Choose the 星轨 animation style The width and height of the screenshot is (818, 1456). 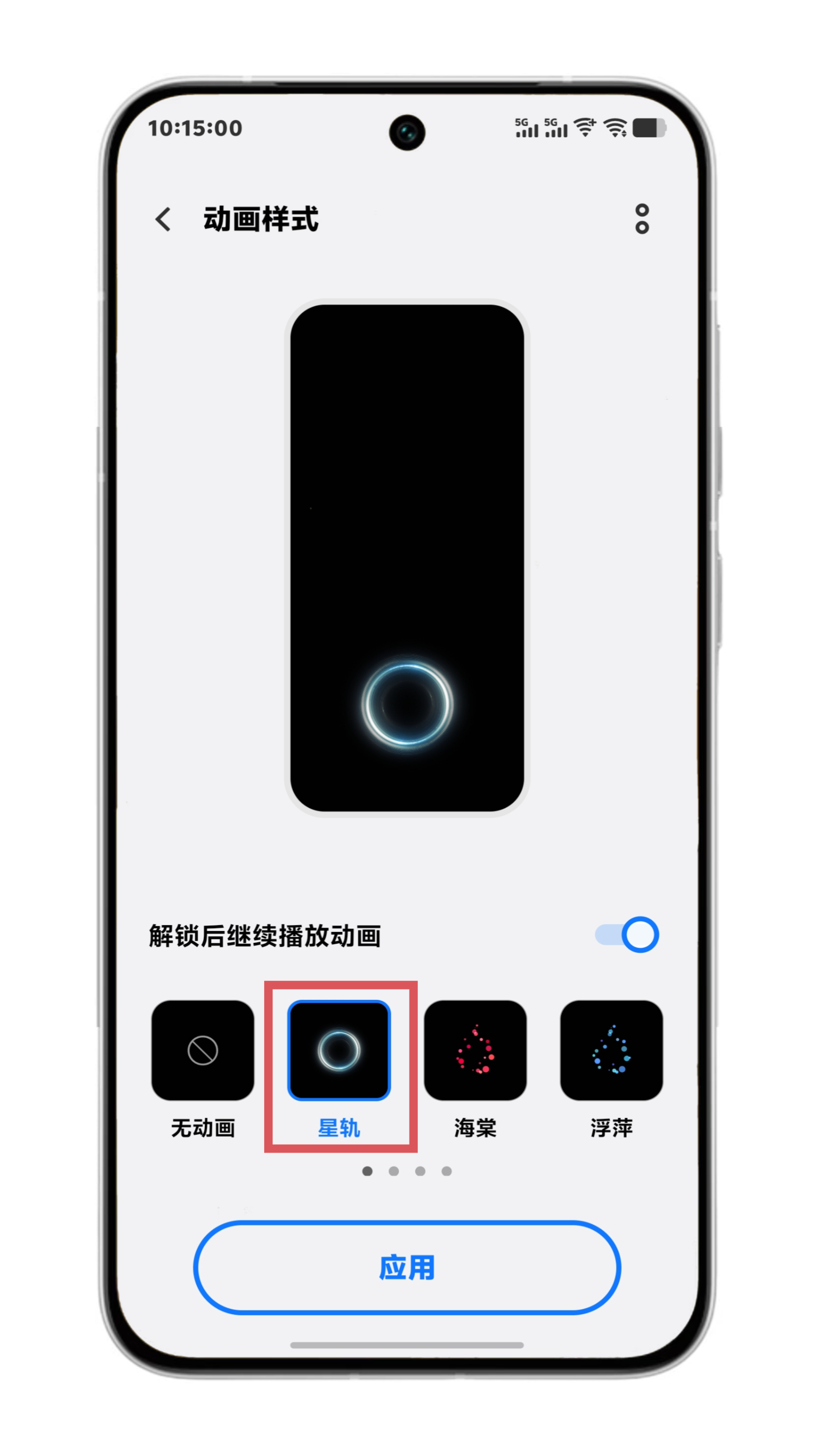tap(339, 1050)
